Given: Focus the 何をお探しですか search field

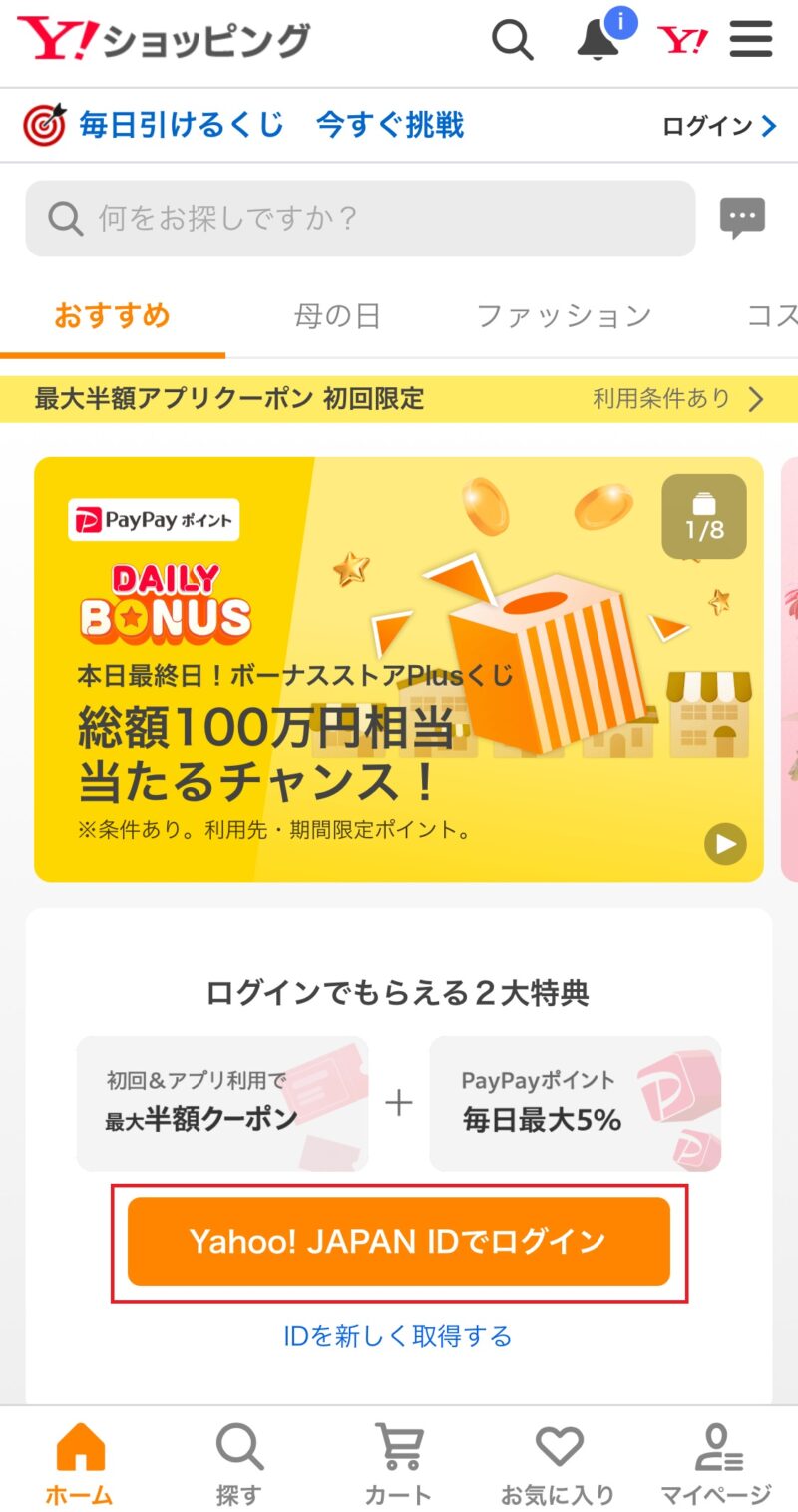Looking at the screenshot, I should pos(359,218).
